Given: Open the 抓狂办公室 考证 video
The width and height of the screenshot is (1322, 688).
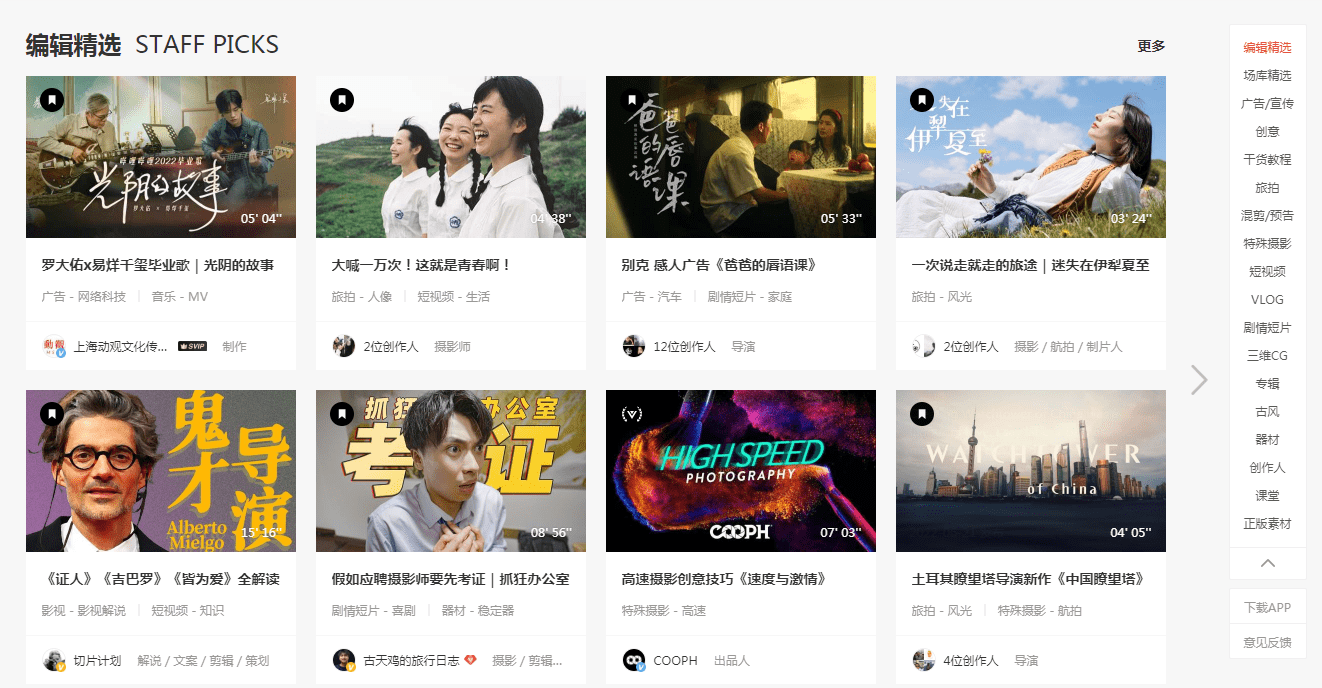Looking at the screenshot, I should coord(450,471).
